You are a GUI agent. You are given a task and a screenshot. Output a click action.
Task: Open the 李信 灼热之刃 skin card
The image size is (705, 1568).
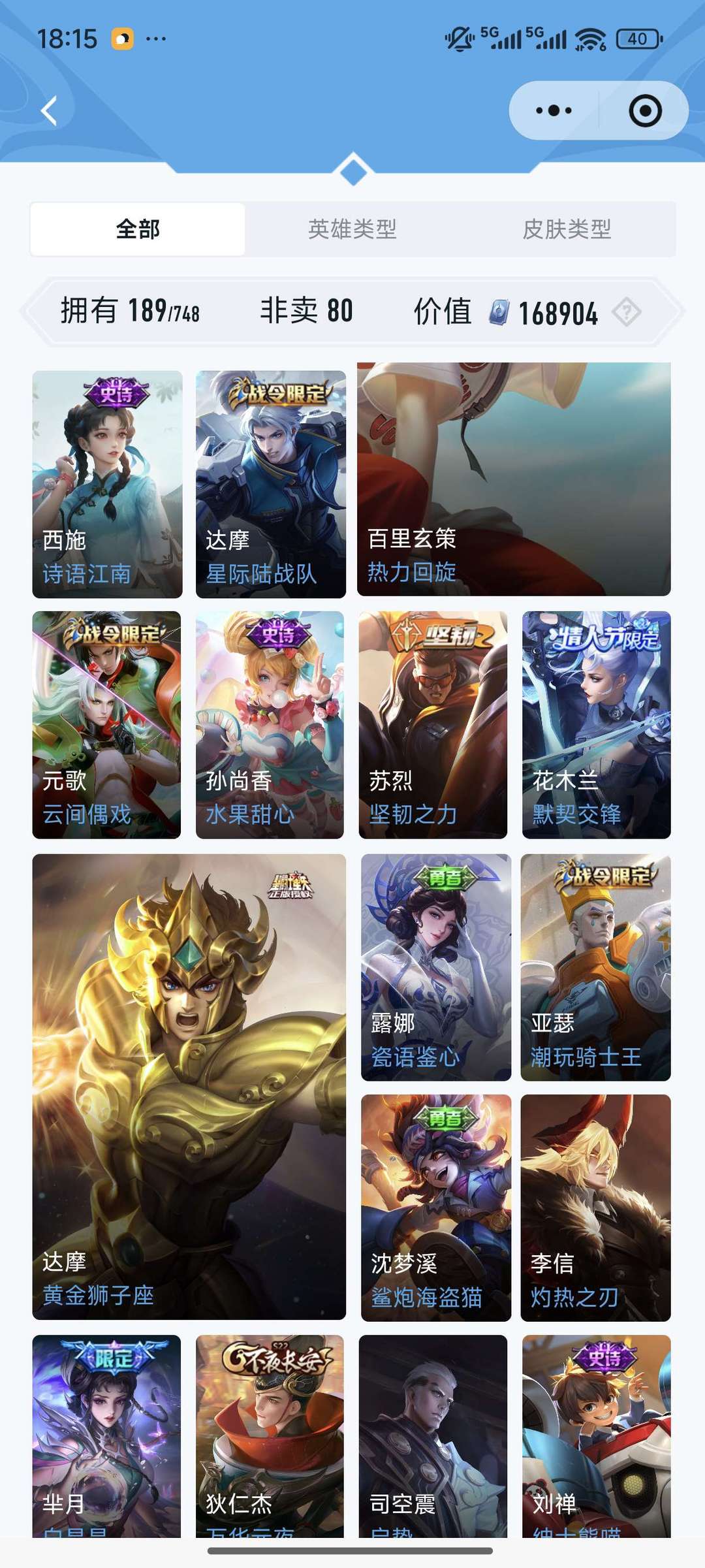pos(595,1208)
